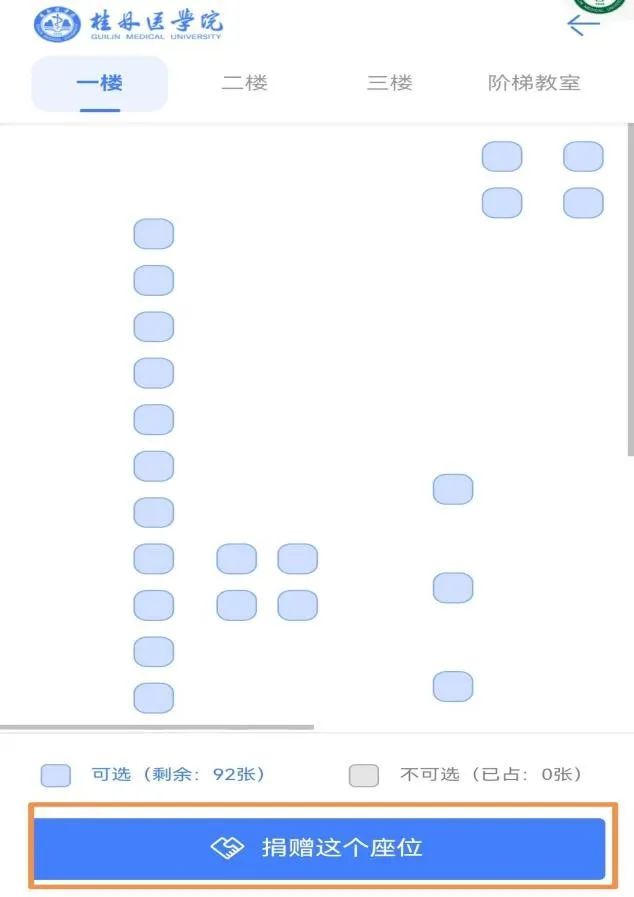This screenshot has height=897, width=634.
Task: Select the 一楼 tab
Action: (100, 83)
